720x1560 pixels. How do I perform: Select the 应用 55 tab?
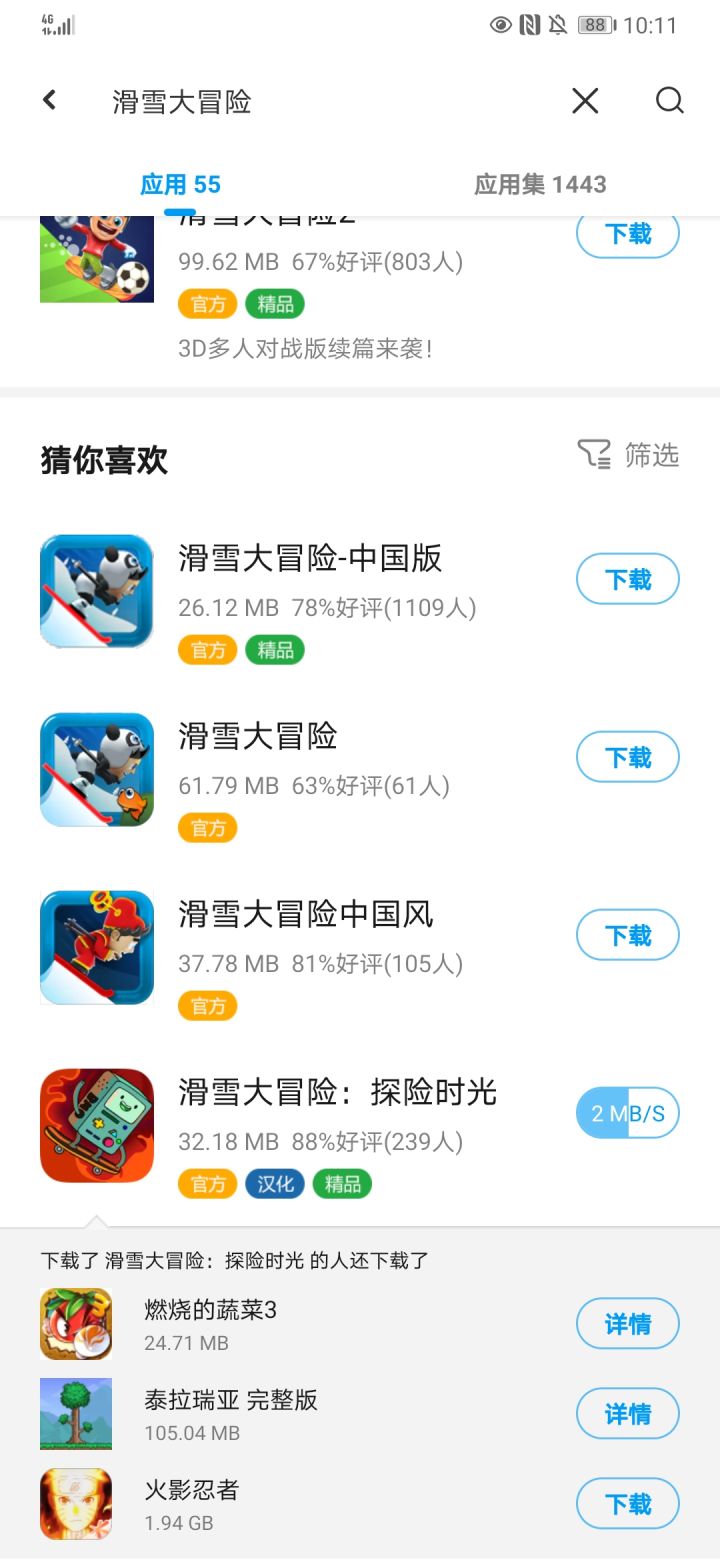pyautogui.click(x=180, y=185)
